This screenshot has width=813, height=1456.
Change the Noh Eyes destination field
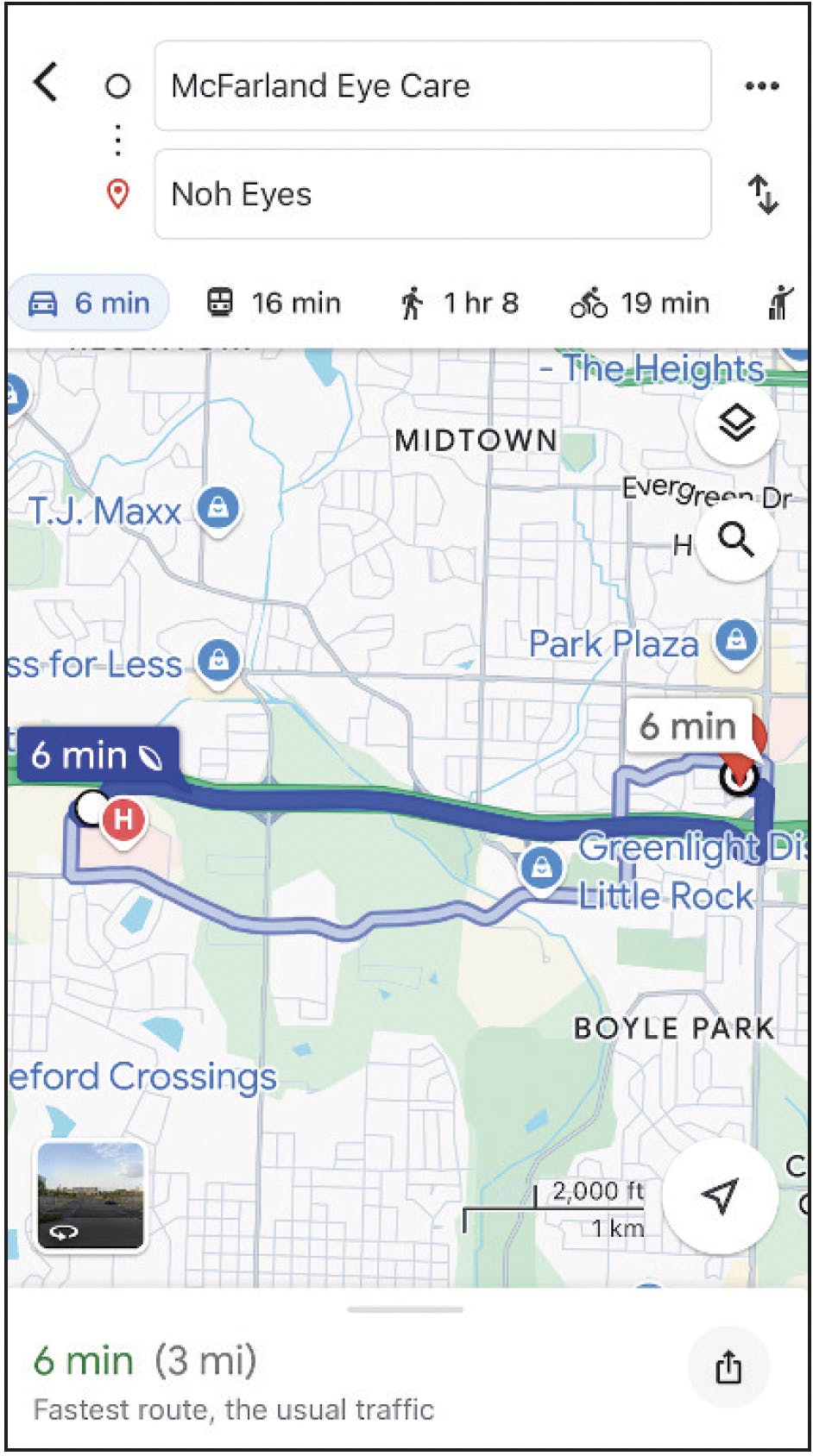coord(432,194)
